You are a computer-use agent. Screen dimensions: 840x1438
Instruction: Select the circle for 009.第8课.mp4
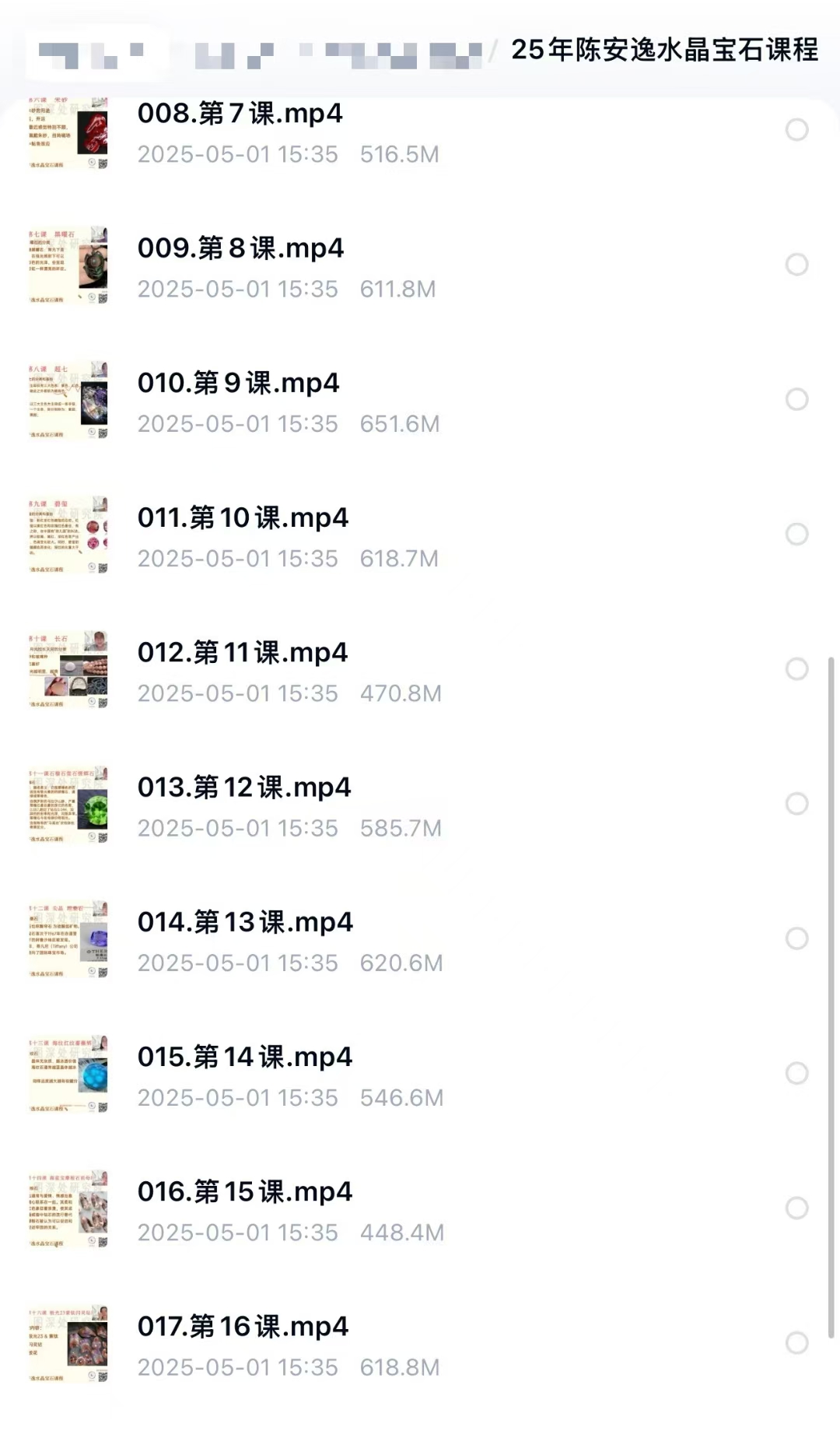pos(796,265)
